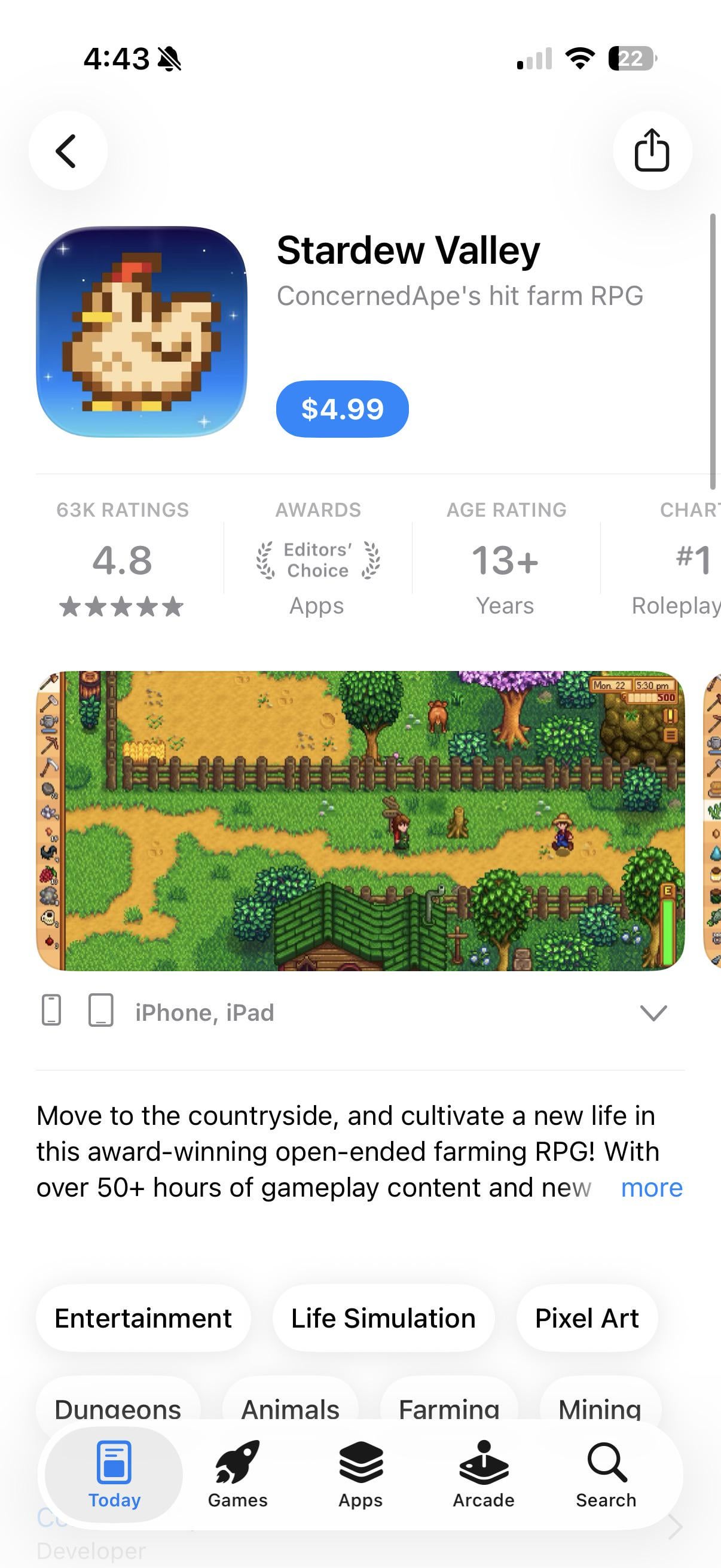Open the Search tab
The height and width of the screenshot is (1568, 721).
(606, 1474)
